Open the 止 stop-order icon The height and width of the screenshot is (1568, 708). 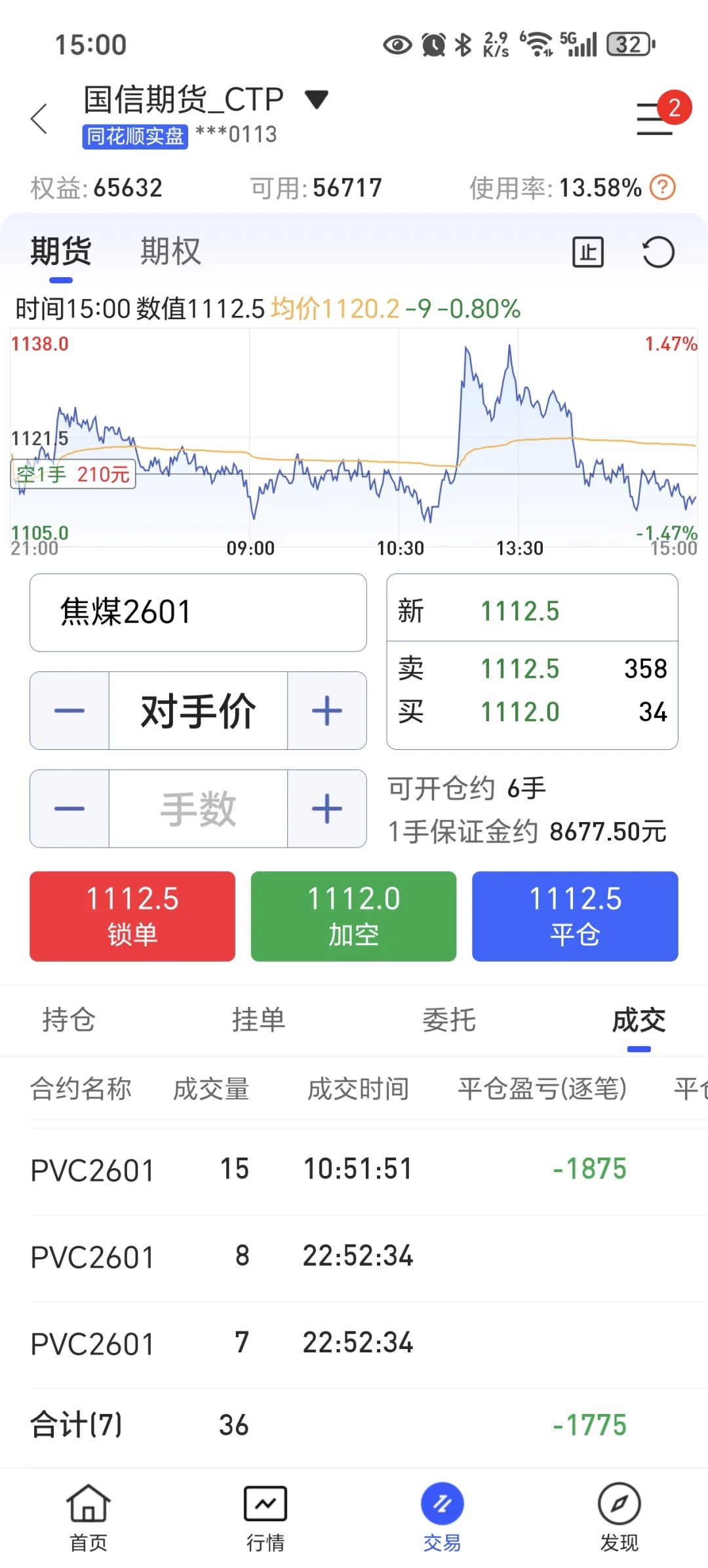coord(588,252)
